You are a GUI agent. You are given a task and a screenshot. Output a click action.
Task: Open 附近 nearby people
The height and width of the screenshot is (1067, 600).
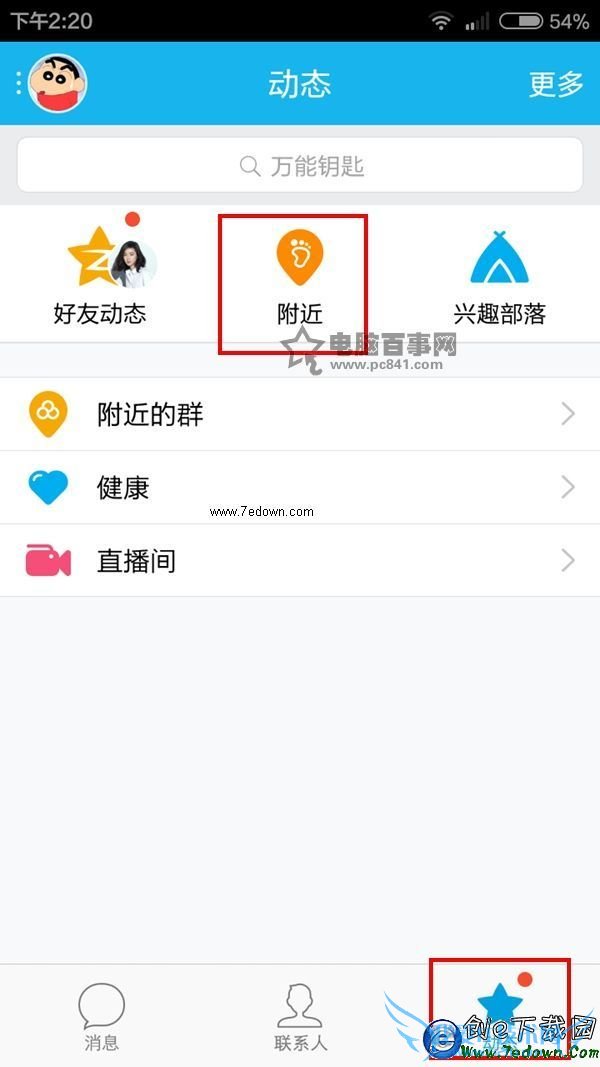(299, 277)
